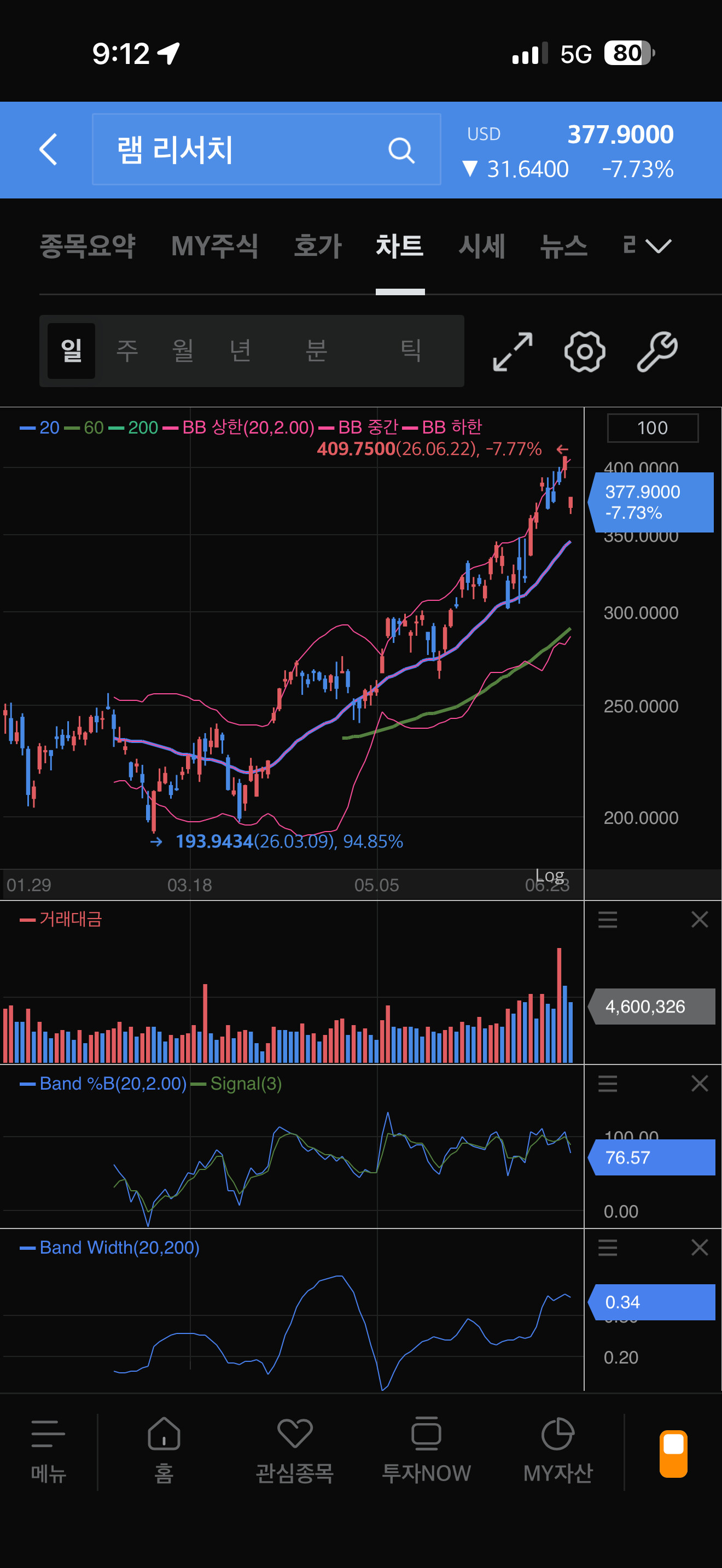Expand the tab list chevron

pos(658,247)
